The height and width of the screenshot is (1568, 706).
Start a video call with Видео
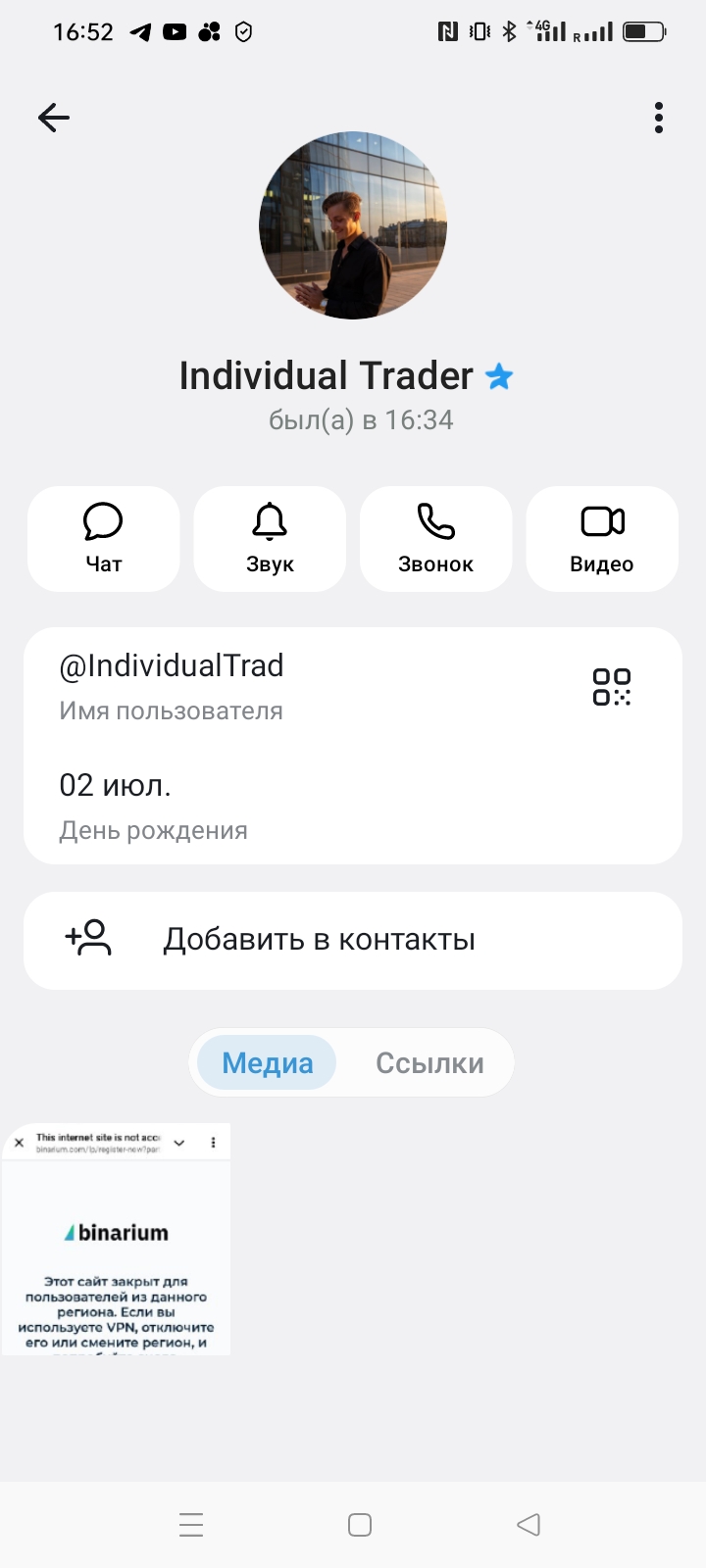click(x=602, y=539)
